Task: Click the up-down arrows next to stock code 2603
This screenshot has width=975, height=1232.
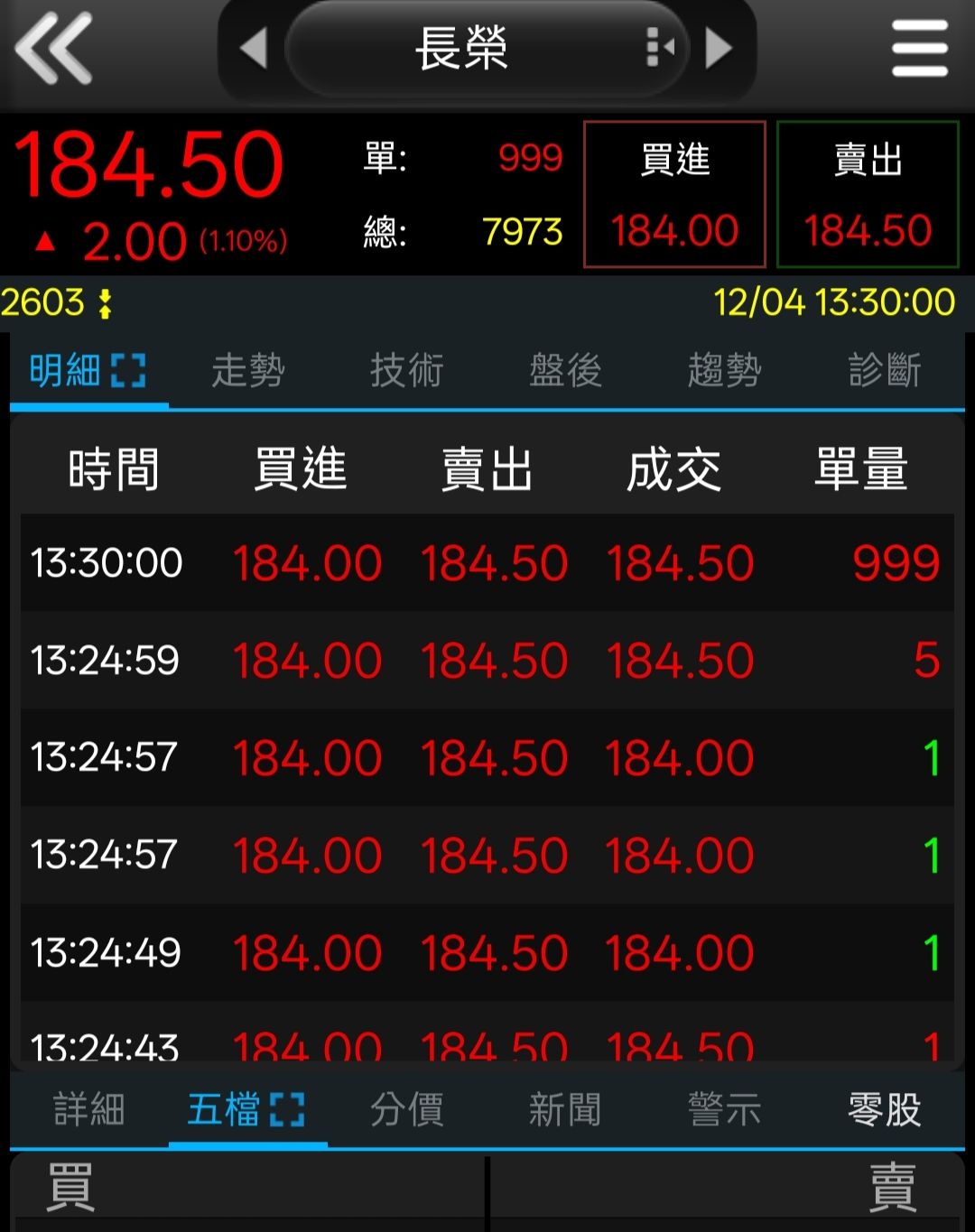Action: 106,303
